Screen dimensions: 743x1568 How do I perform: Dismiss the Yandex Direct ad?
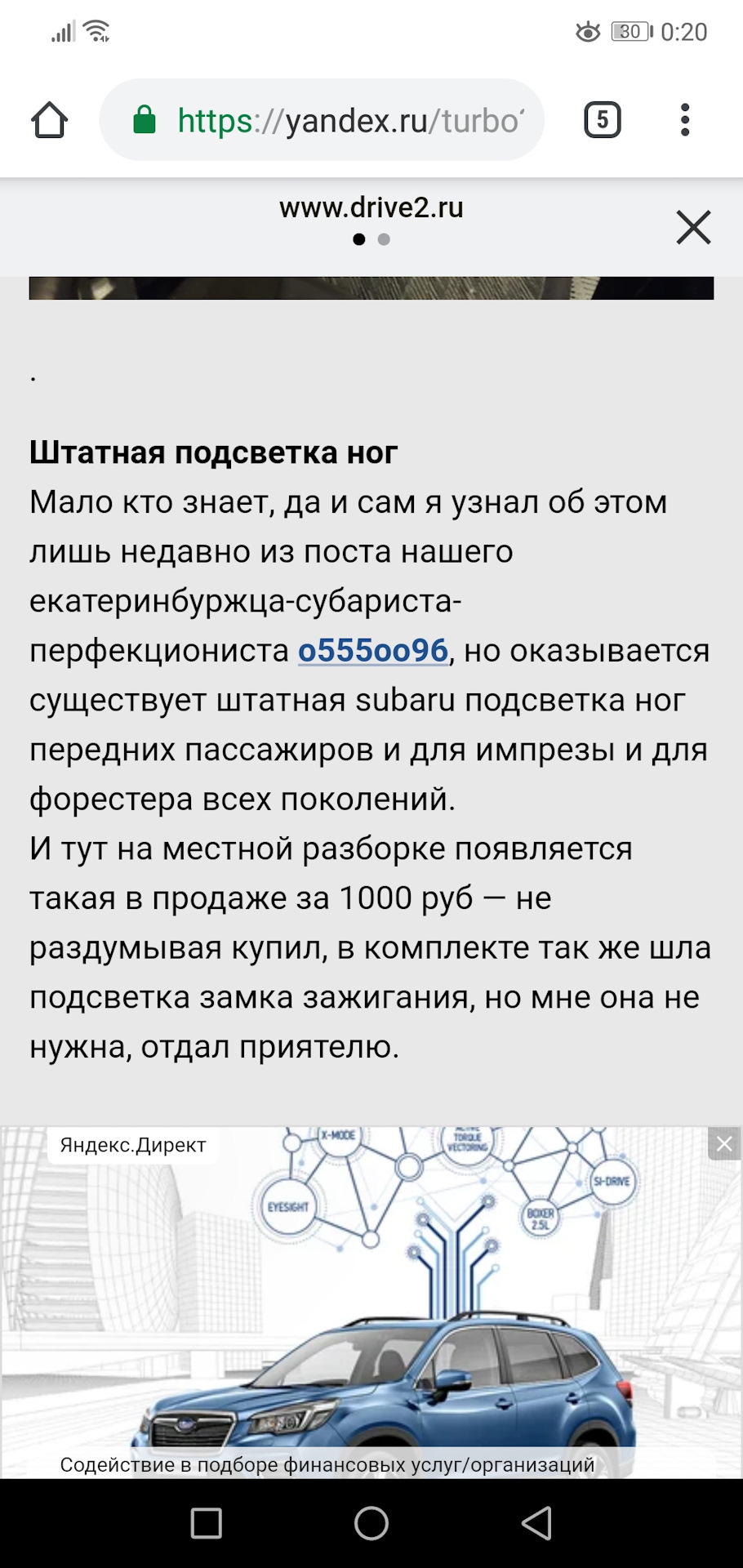724,1144
